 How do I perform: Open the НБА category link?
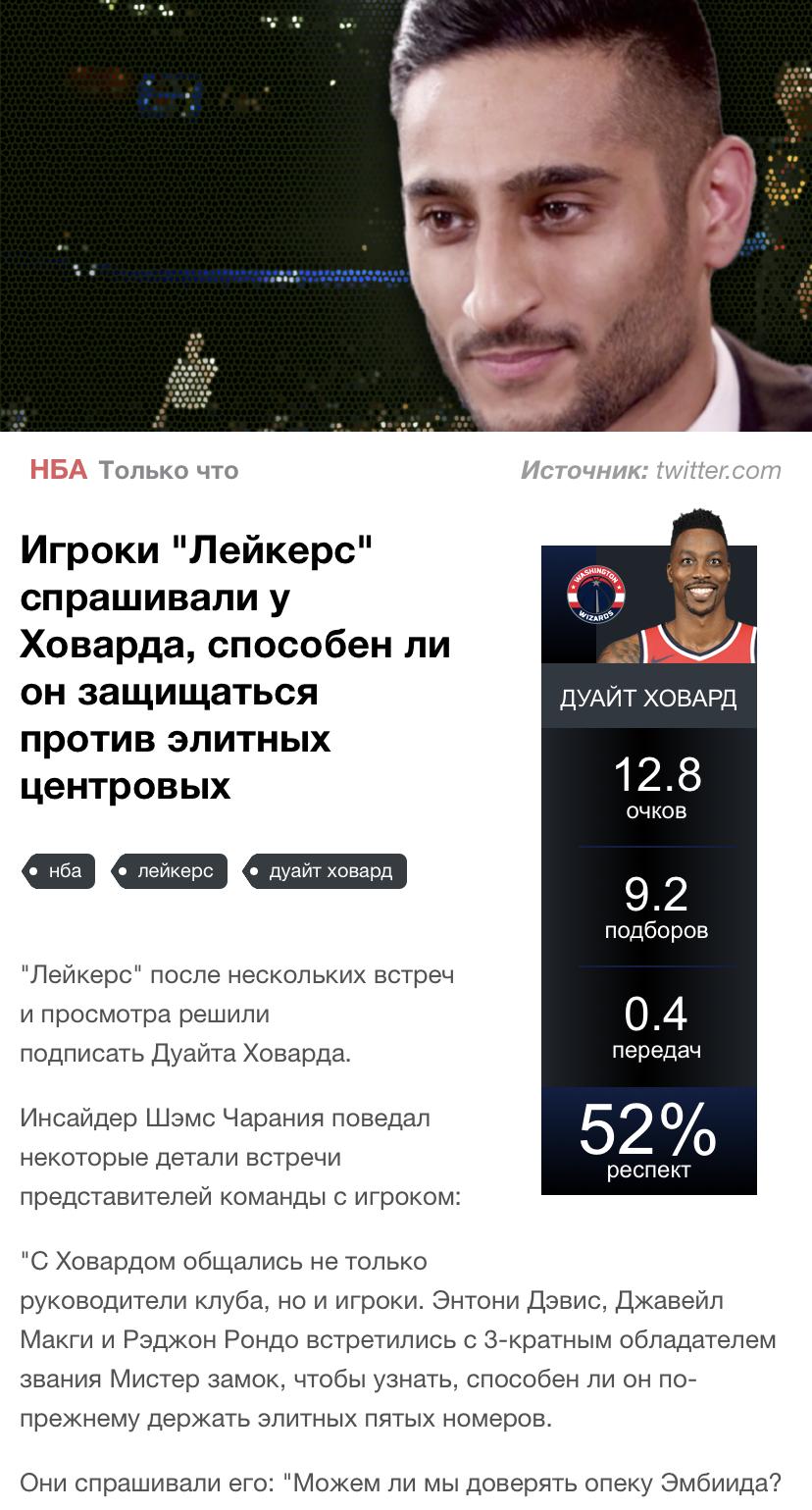coord(59,470)
